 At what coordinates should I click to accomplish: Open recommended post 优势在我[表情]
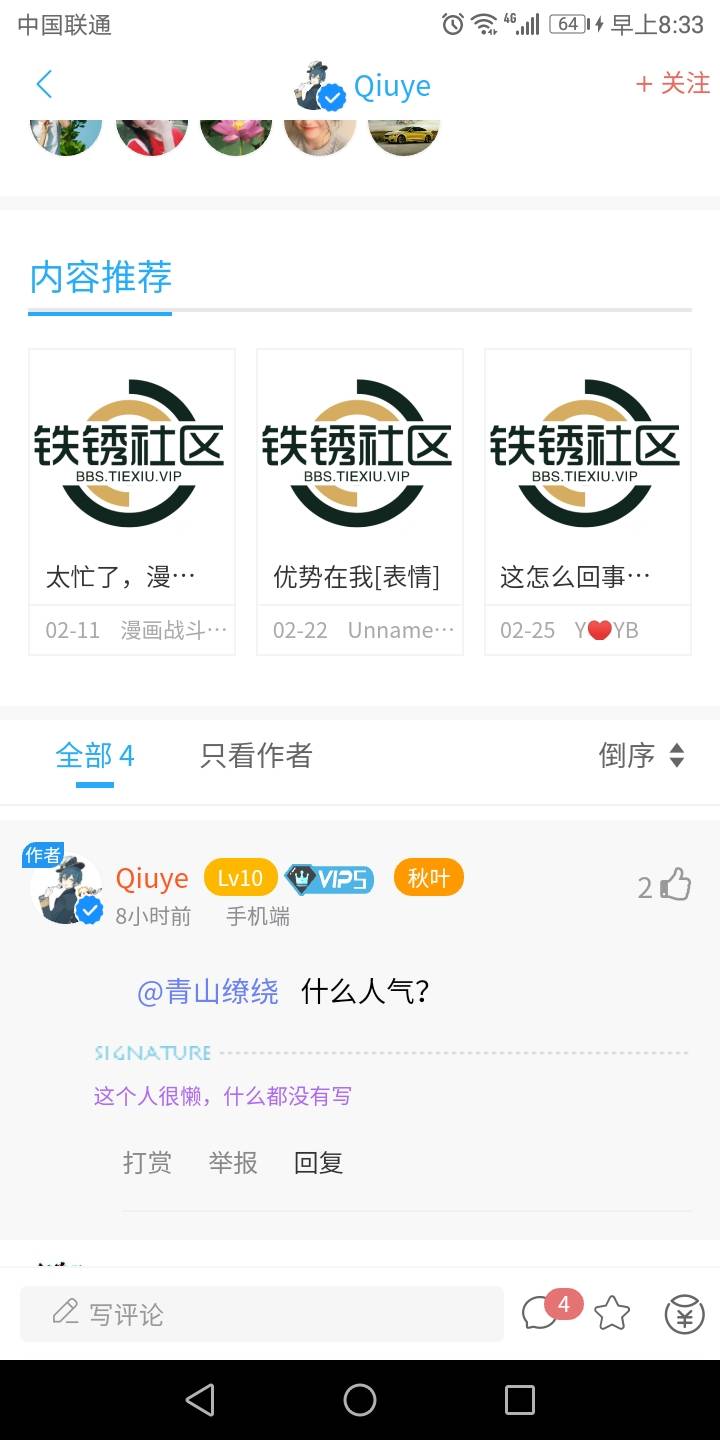(360, 502)
